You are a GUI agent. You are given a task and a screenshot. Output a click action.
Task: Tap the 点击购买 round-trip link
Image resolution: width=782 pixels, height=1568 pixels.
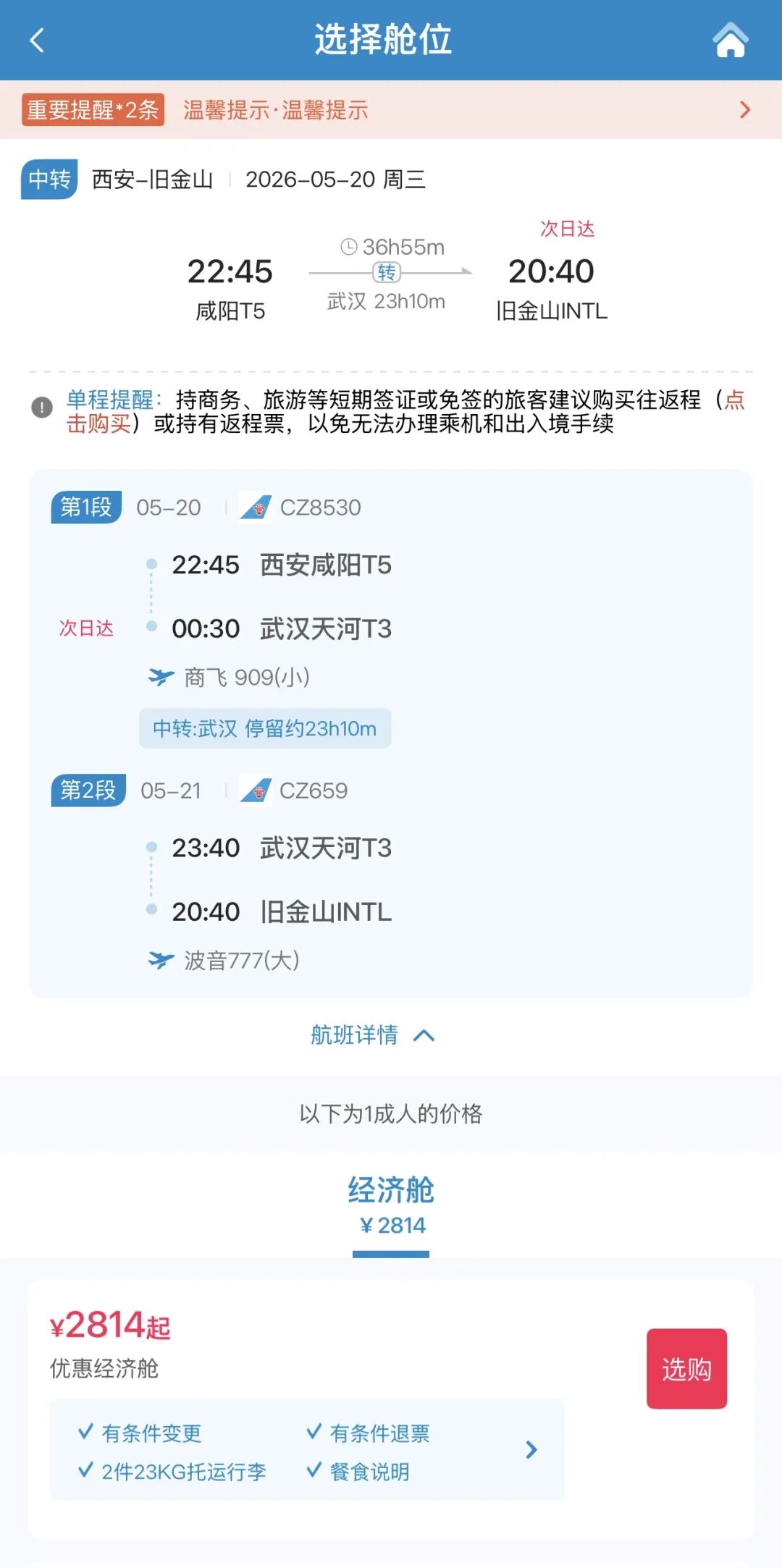[x=99, y=423]
